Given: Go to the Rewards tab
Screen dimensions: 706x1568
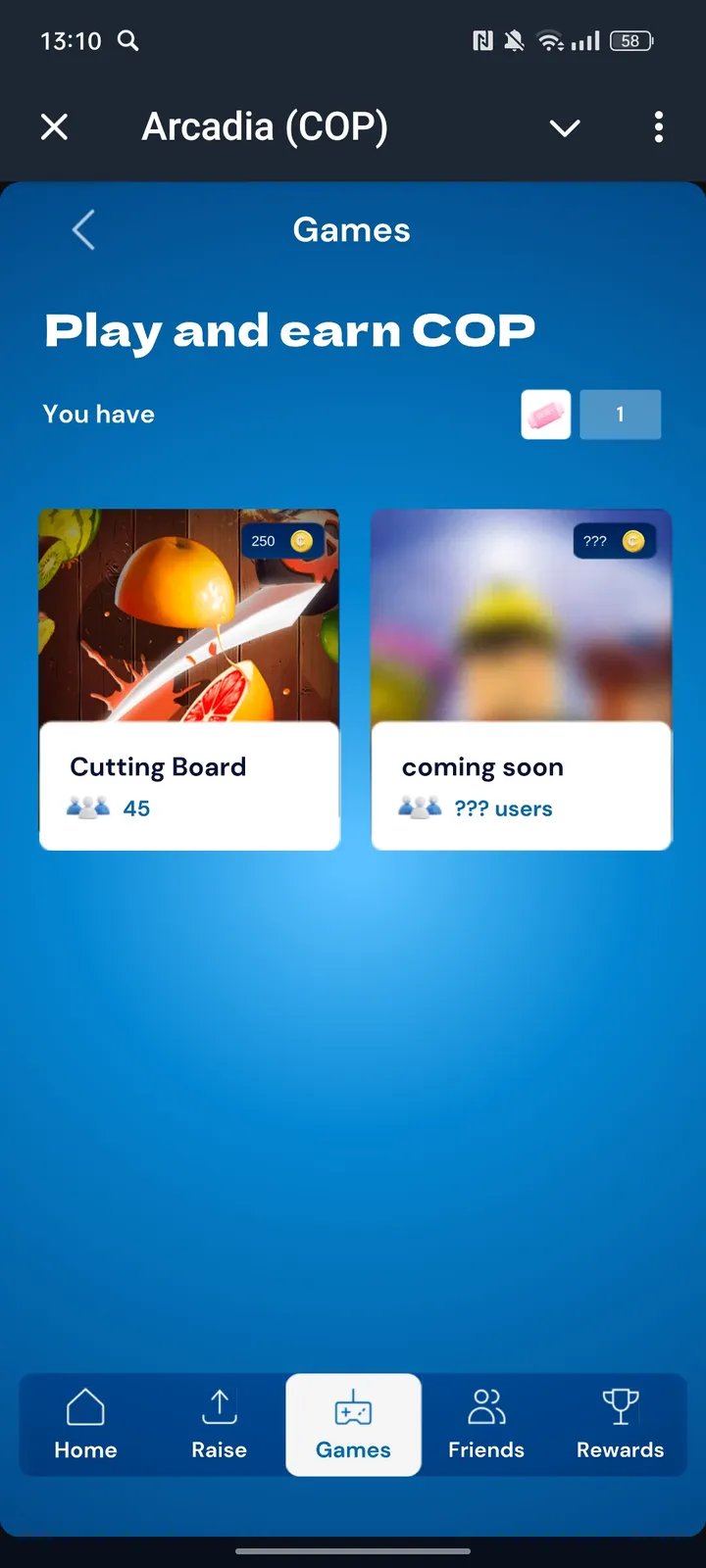Looking at the screenshot, I should click(x=620, y=1424).
